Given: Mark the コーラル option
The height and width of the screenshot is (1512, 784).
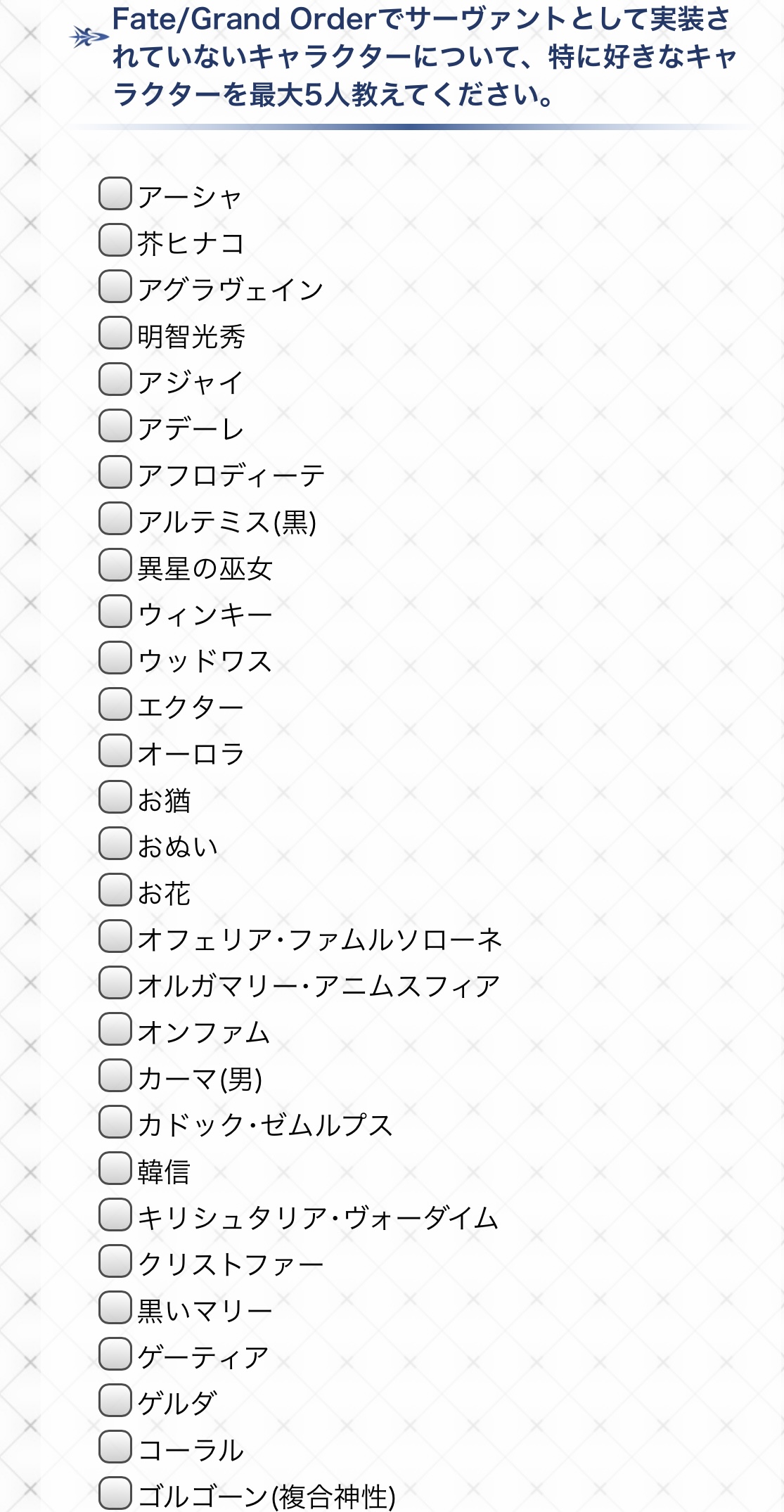Looking at the screenshot, I should click(115, 1447).
